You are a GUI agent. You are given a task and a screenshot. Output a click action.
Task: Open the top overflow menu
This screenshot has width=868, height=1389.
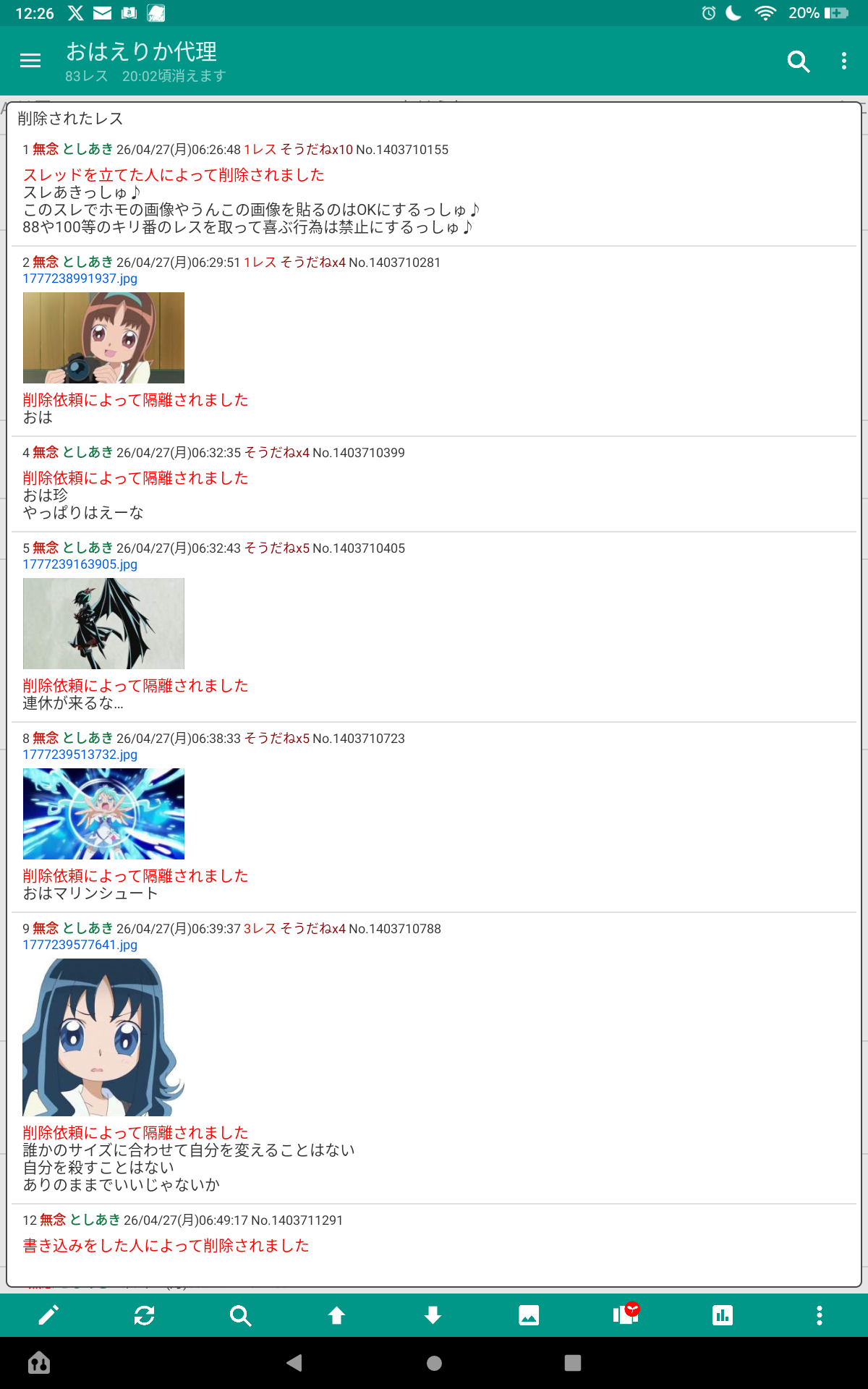(x=843, y=61)
